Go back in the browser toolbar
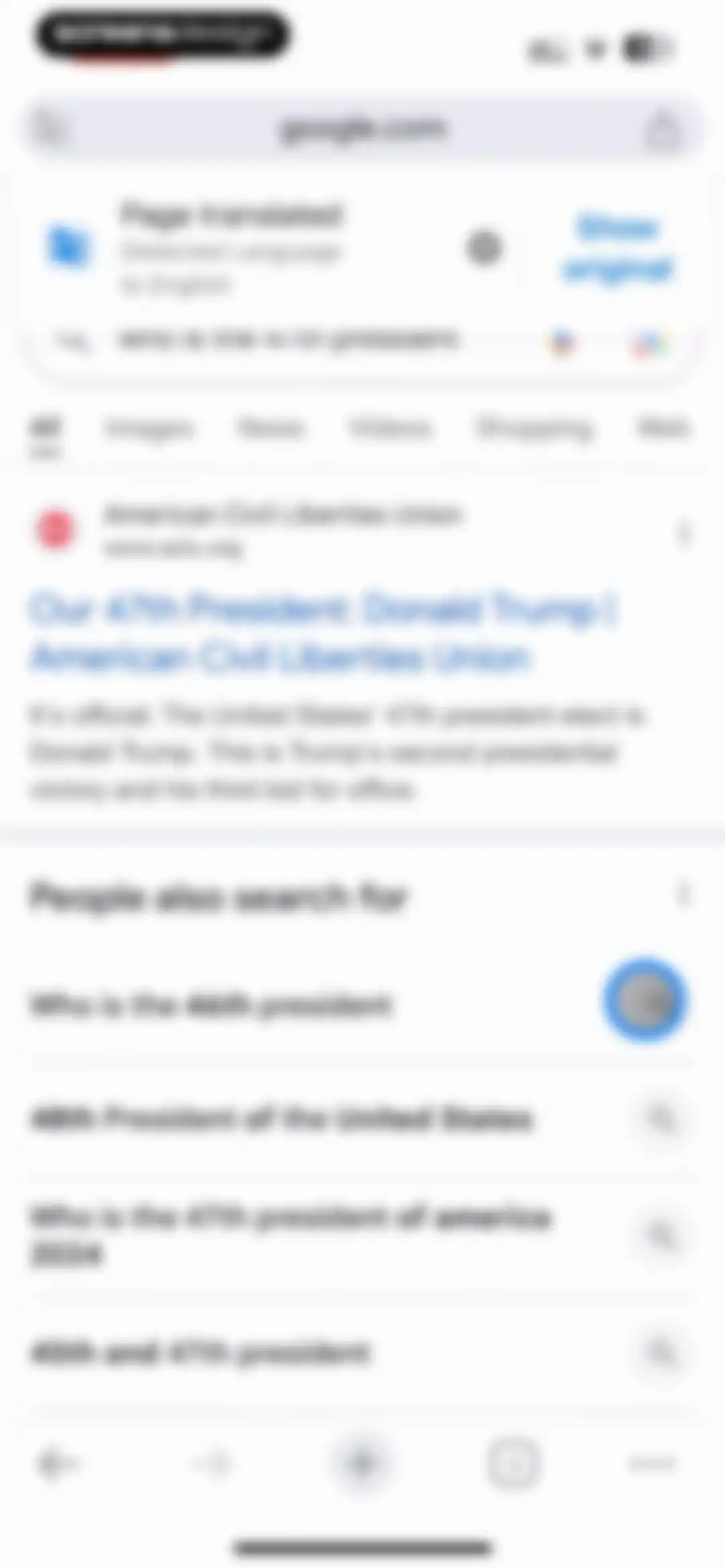The width and height of the screenshot is (725, 1568). point(59,1463)
